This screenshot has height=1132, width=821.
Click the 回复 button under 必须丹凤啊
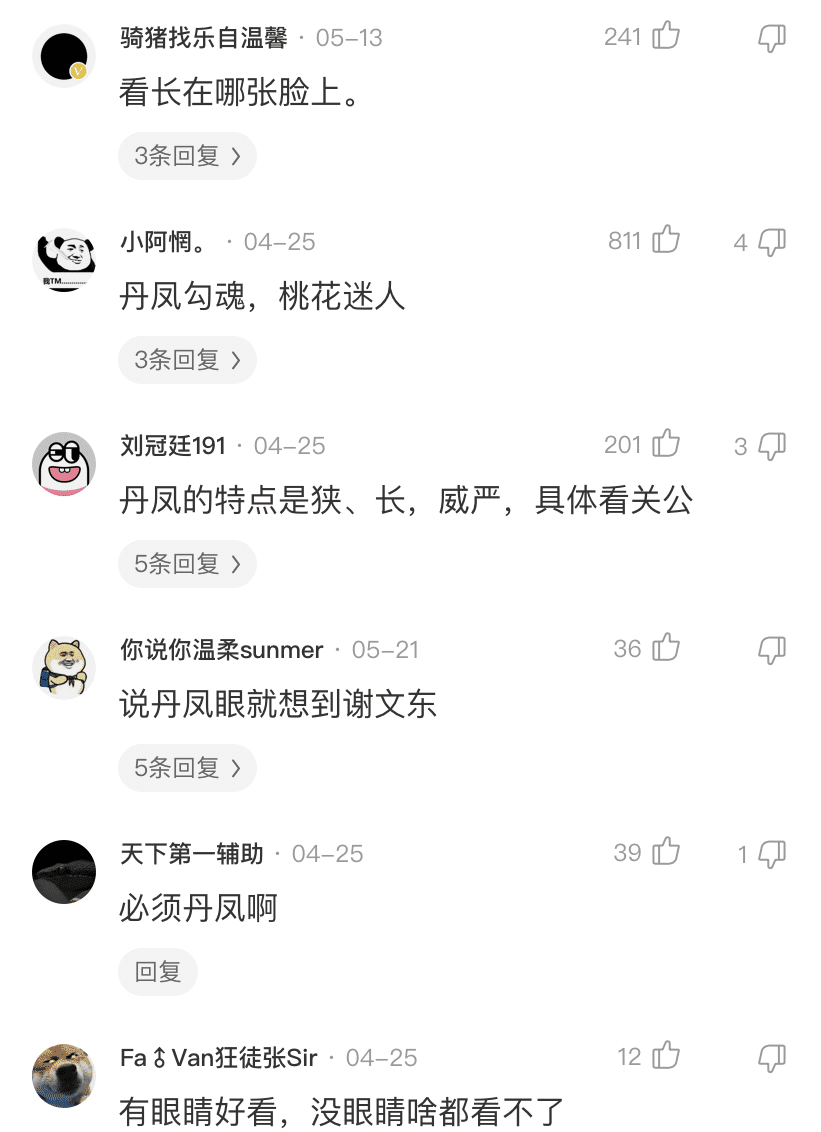click(x=158, y=971)
